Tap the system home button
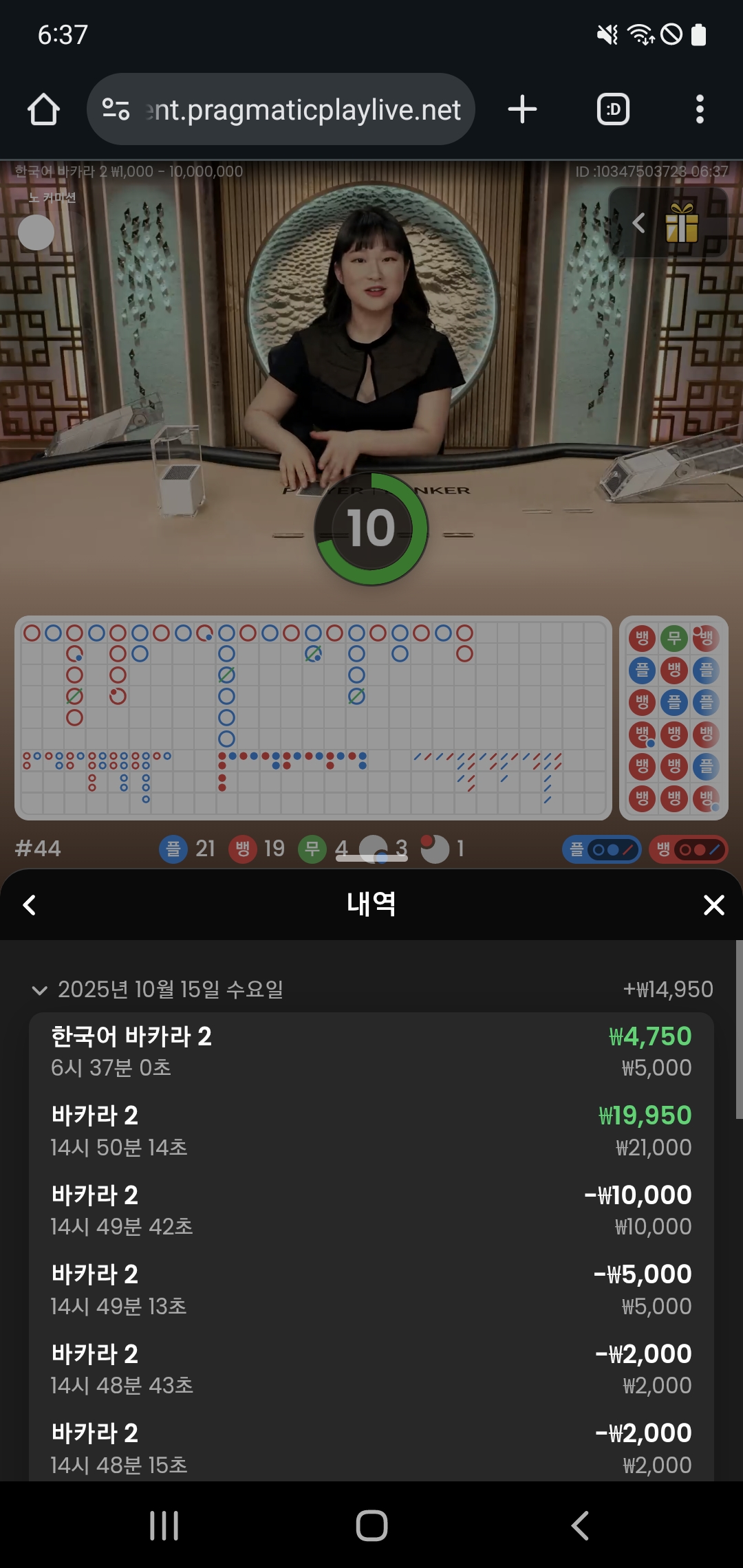The image size is (743, 1568). pyautogui.click(x=371, y=1525)
